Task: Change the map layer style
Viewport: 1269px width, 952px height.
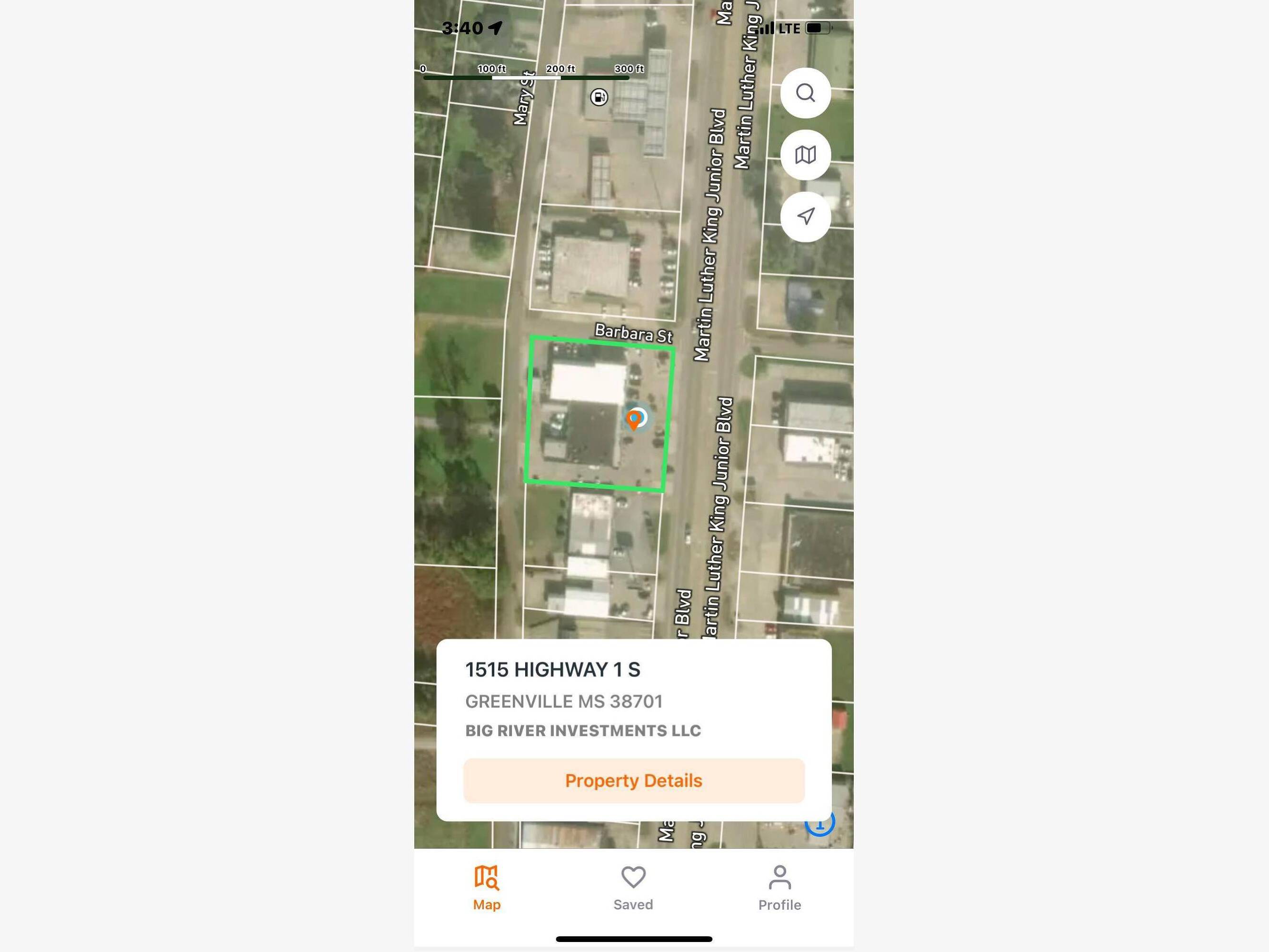Action: click(806, 155)
